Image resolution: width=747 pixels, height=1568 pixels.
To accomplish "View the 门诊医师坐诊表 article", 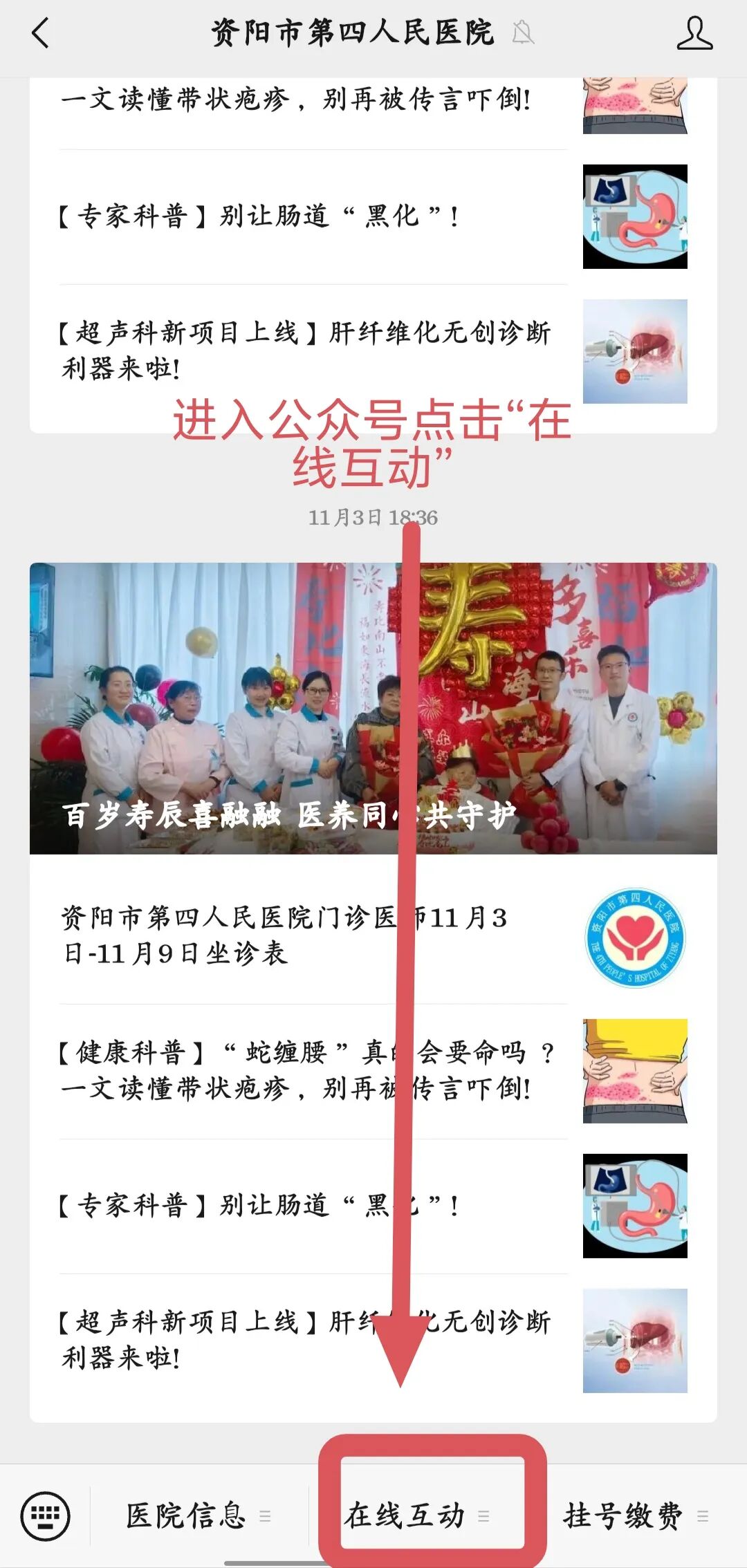I will (285, 935).
